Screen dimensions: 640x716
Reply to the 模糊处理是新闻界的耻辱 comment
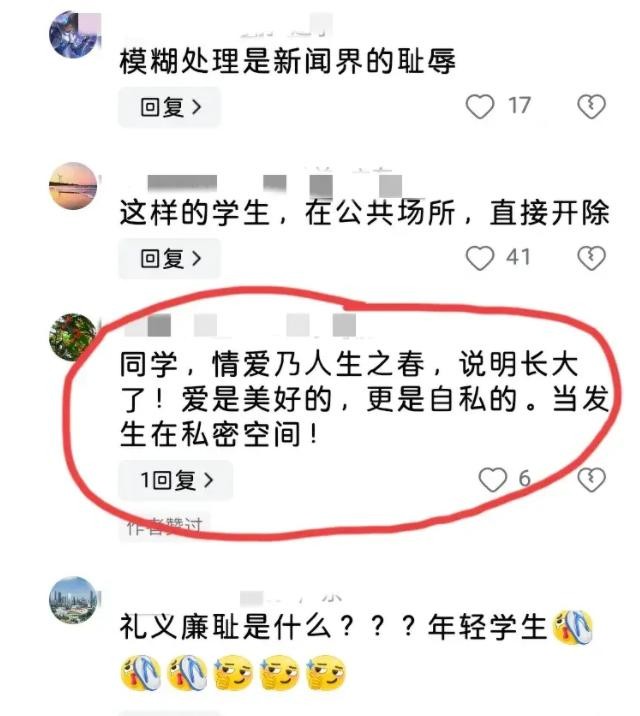pos(169,107)
